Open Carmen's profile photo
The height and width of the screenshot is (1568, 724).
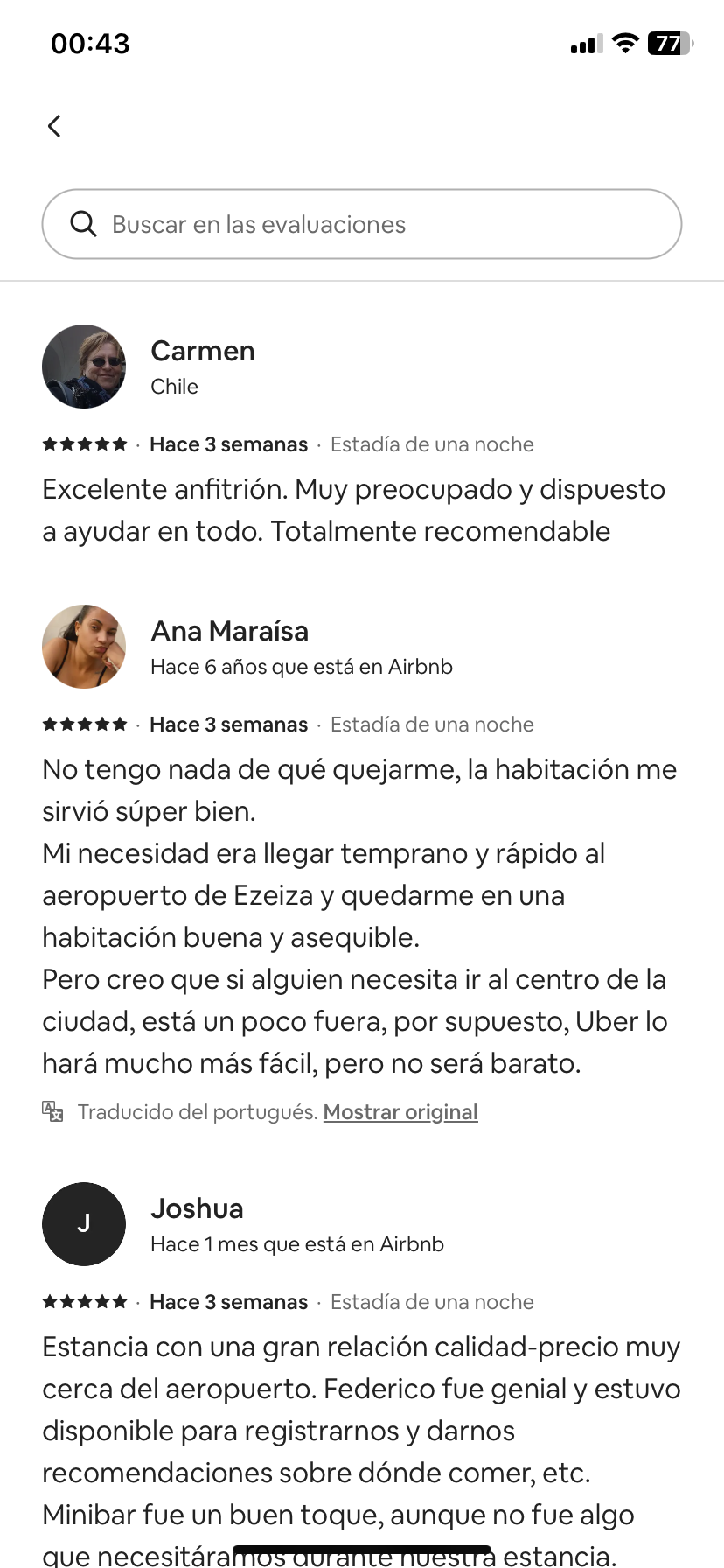pos(84,367)
